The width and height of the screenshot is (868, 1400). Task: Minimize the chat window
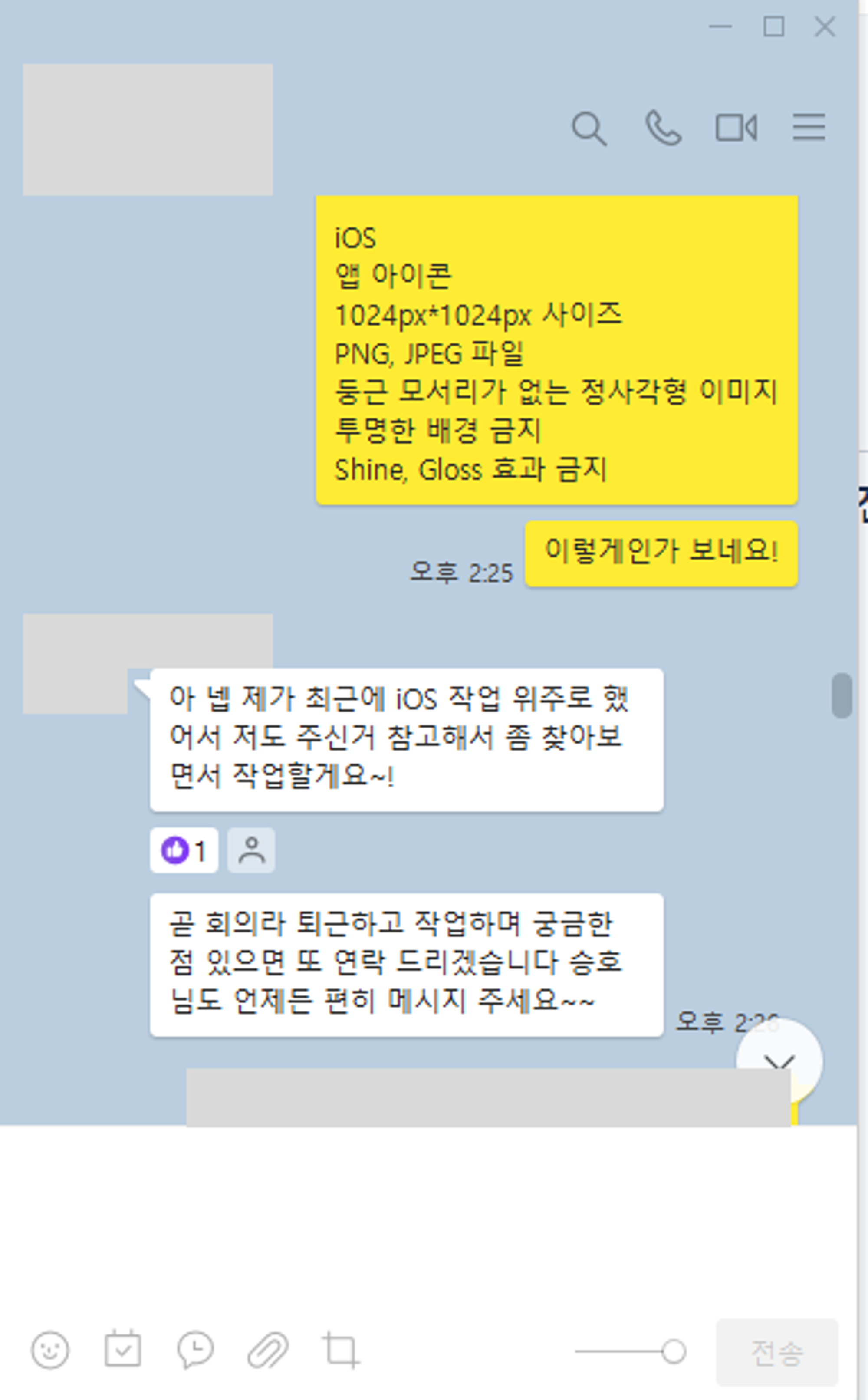720,26
